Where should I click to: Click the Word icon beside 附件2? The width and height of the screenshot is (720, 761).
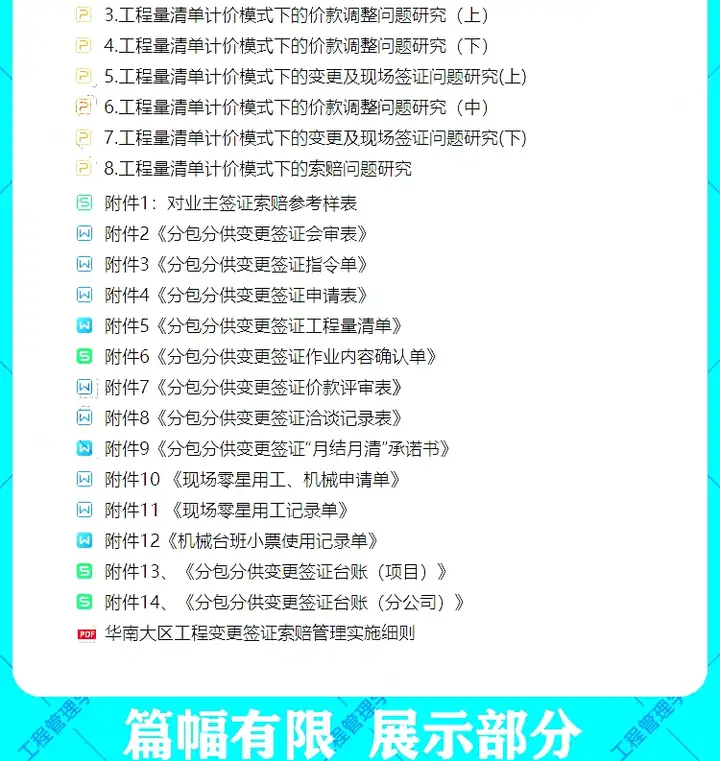click(x=85, y=233)
